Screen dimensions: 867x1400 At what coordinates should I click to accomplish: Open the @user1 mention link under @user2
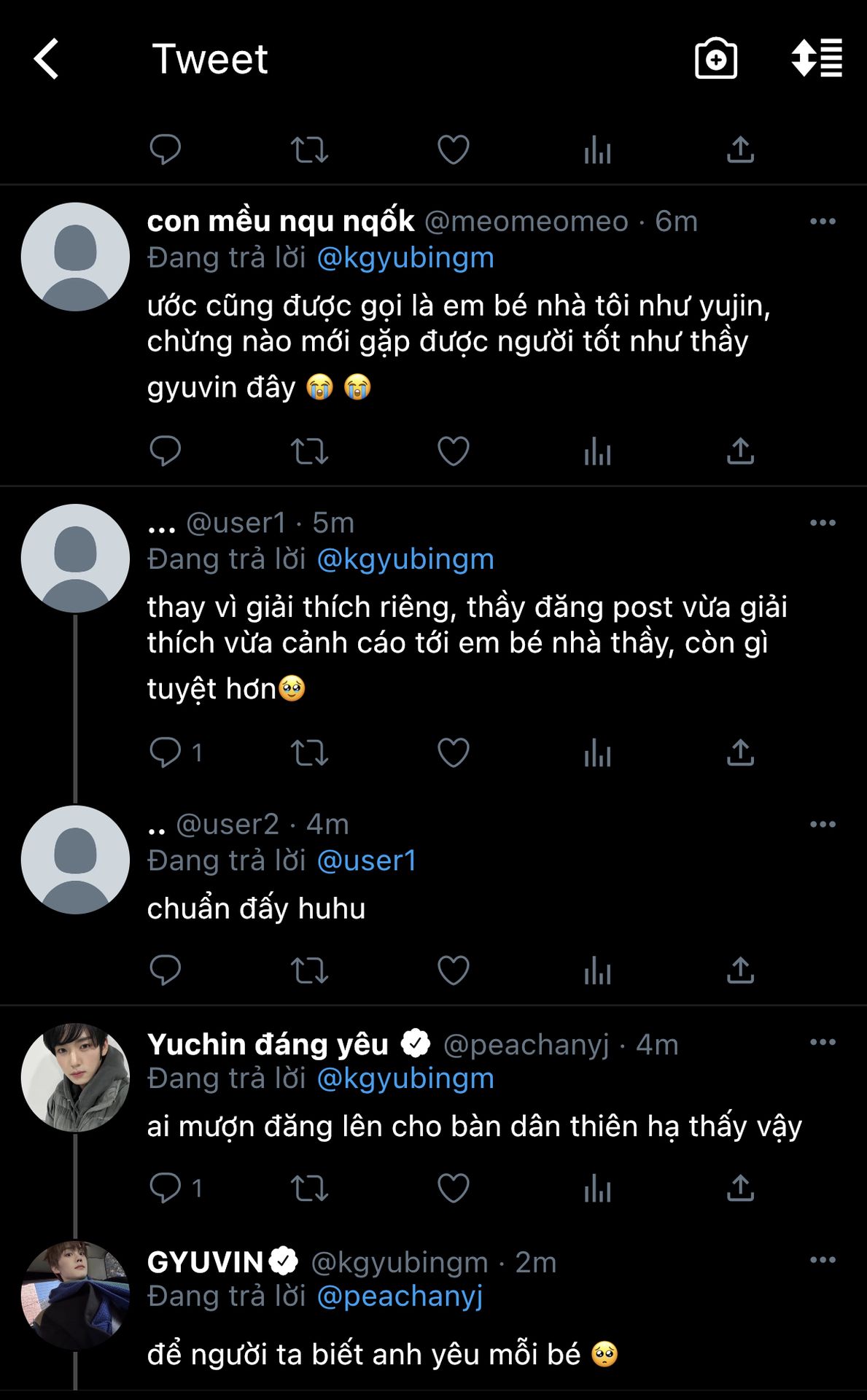click(x=367, y=861)
